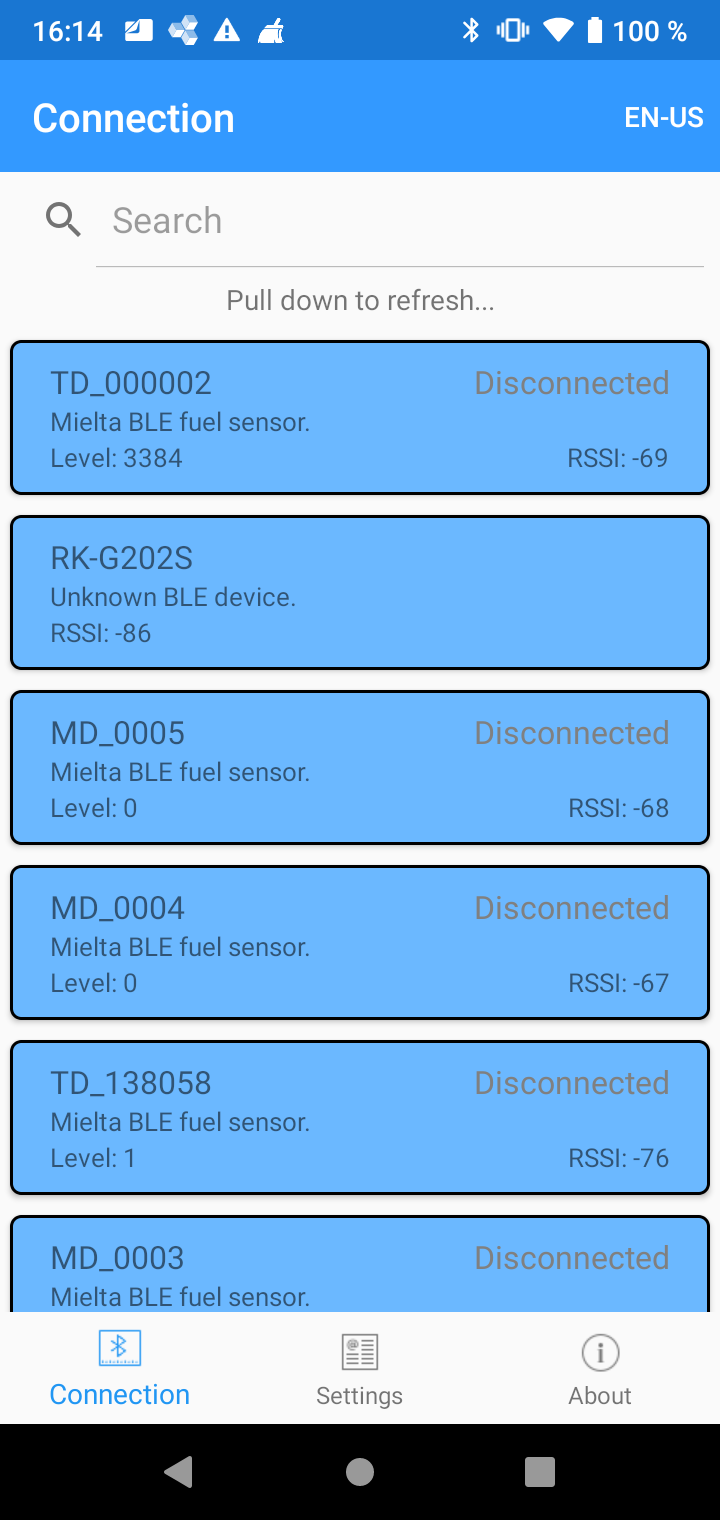This screenshot has height=1520, width=720.
Task: Select the MD_0003 sensor card
Action: [360, 1264]
